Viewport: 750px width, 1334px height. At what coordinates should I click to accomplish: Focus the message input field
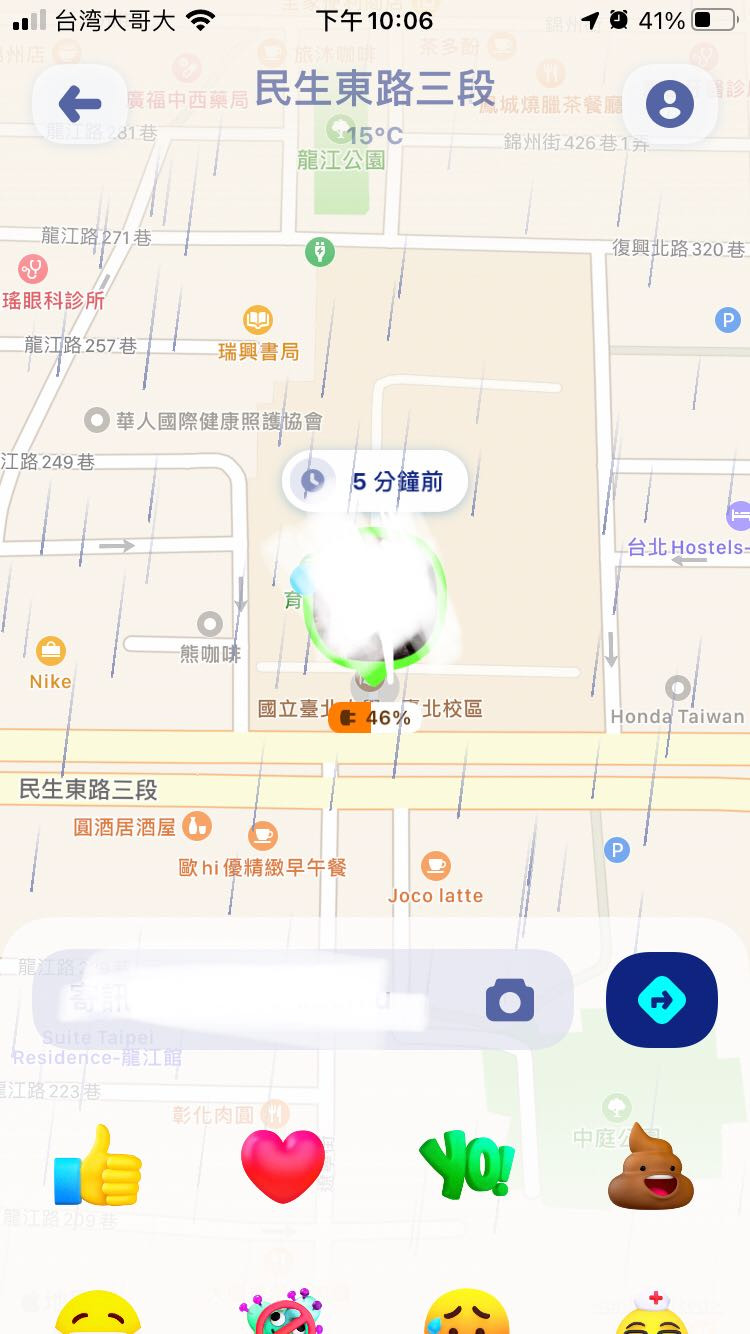[250, 998]
